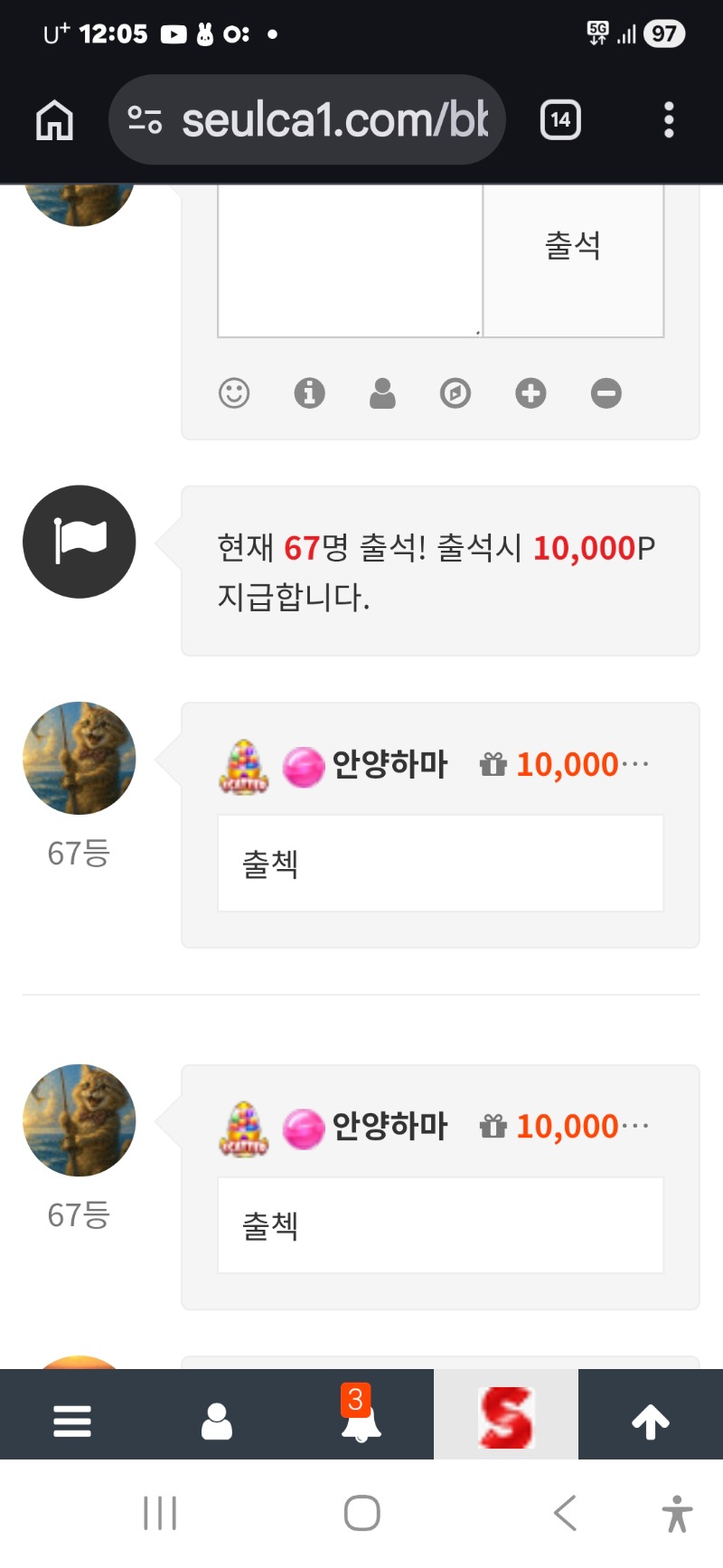Image resolution: width=723 pixels, height=1568 pixels.
Task: Open the browser's three-dot overflow menu
Action: 669,119
